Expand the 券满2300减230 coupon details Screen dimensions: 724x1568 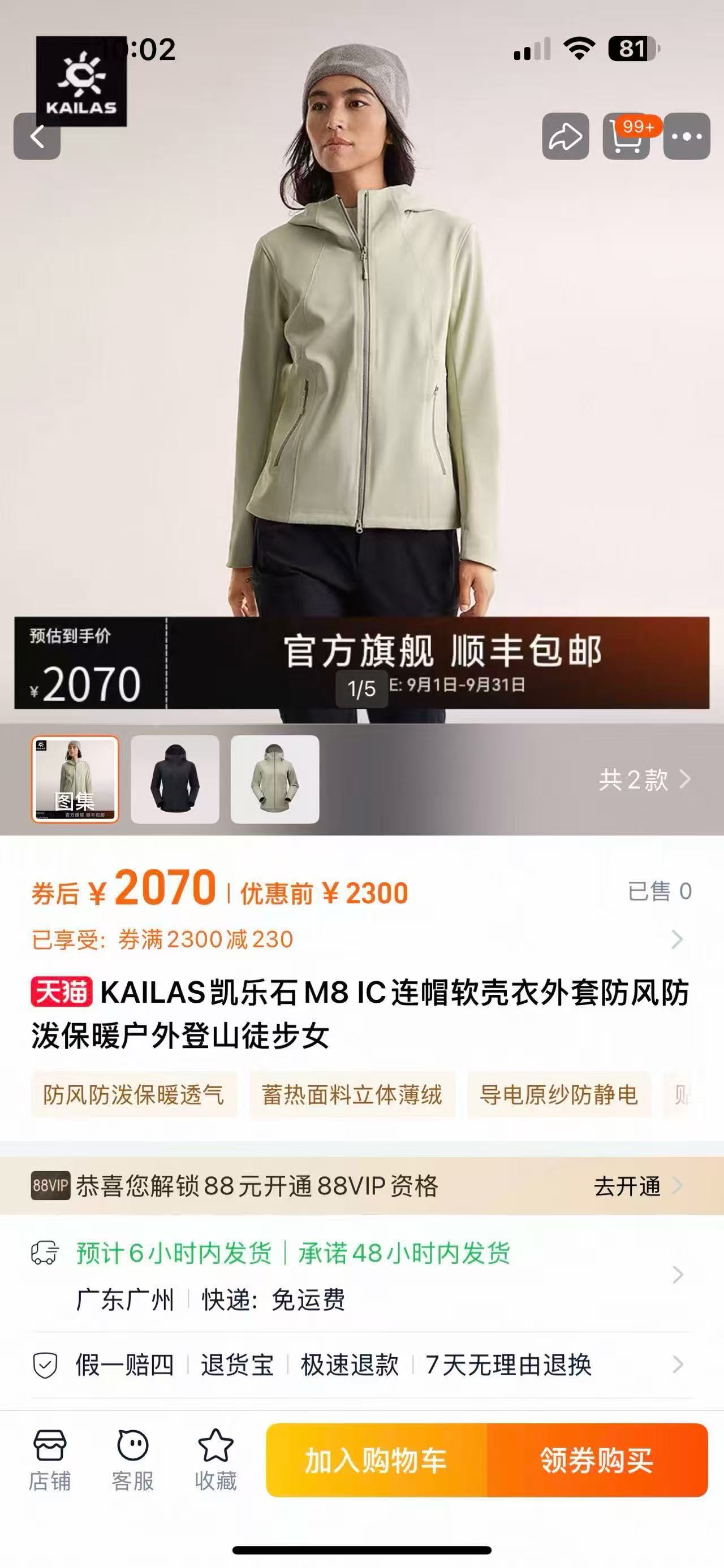(676, 939)
